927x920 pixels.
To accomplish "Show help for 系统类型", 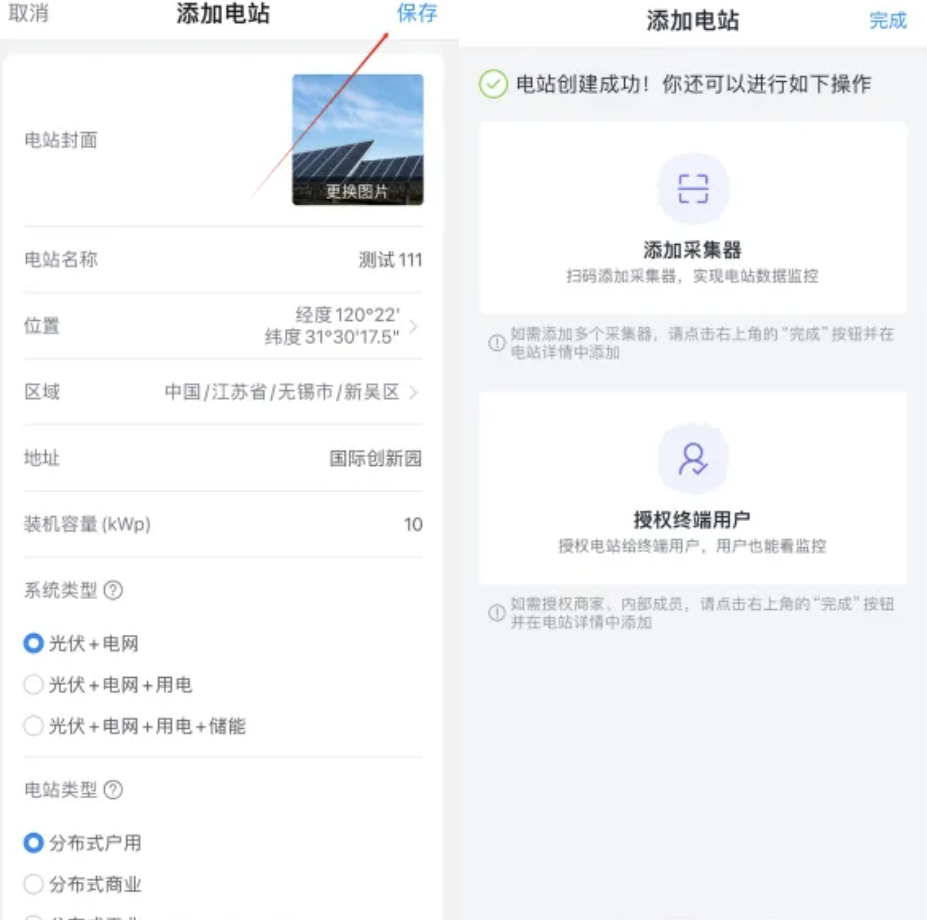I will pyautogui.click(x=114, y=591).
